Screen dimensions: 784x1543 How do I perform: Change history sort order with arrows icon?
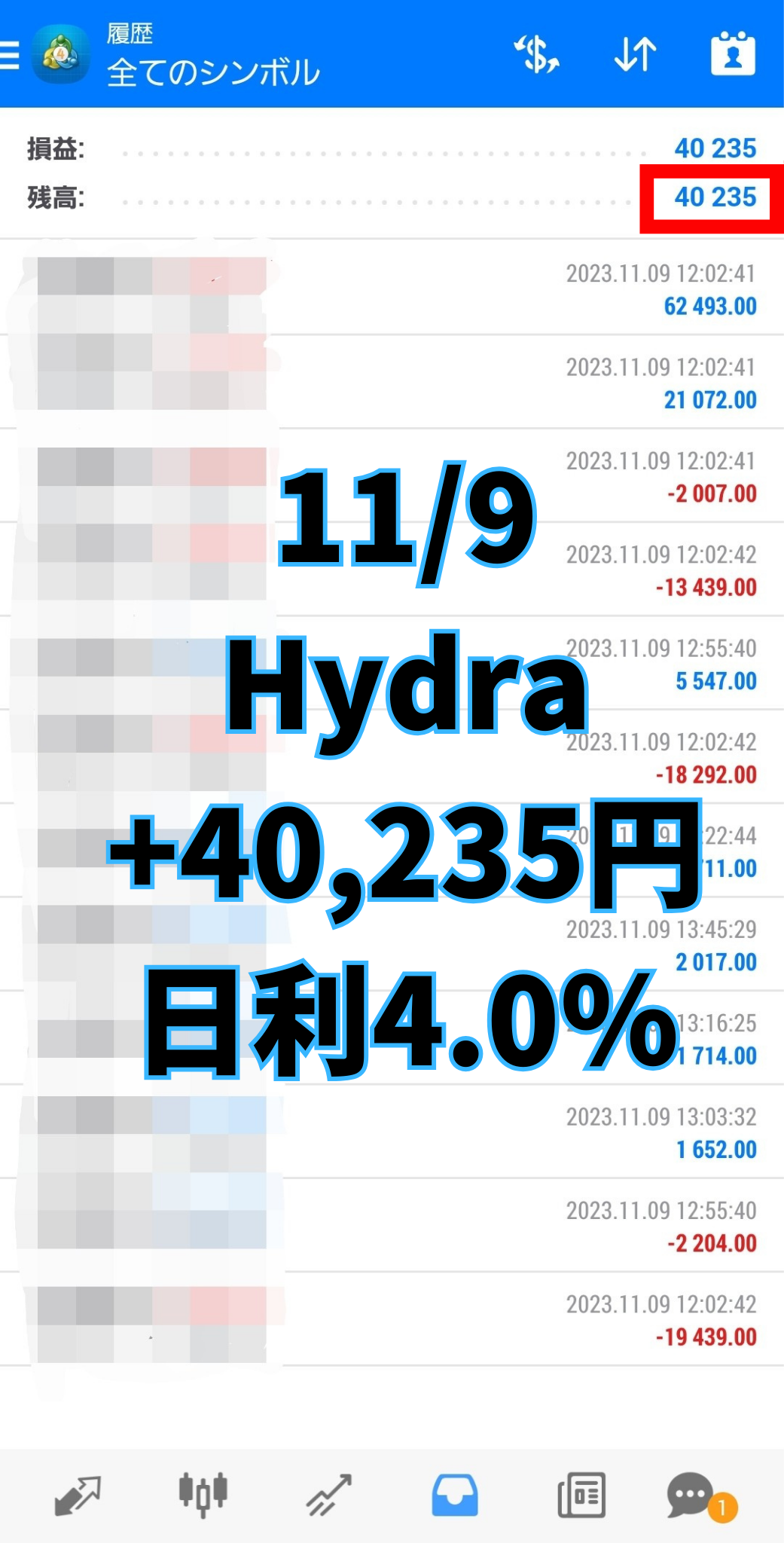635,55
